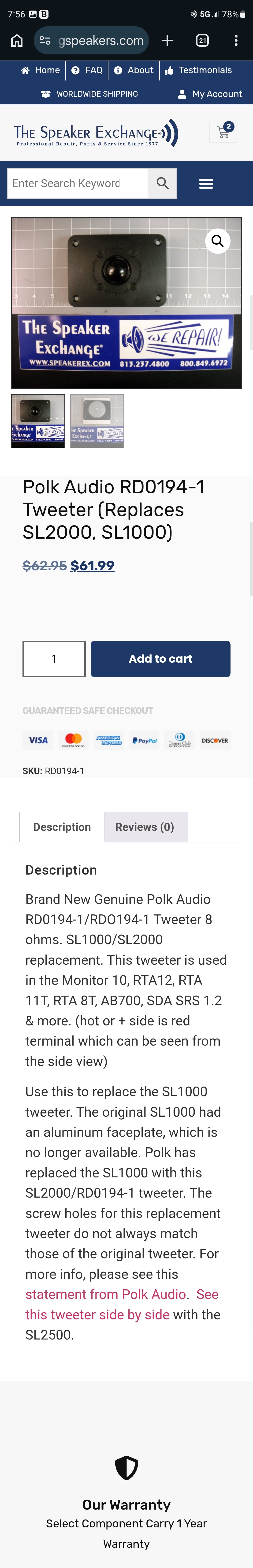Show the open tabs switcher
The image size is (253, 1568).
[x=203, y=41]
